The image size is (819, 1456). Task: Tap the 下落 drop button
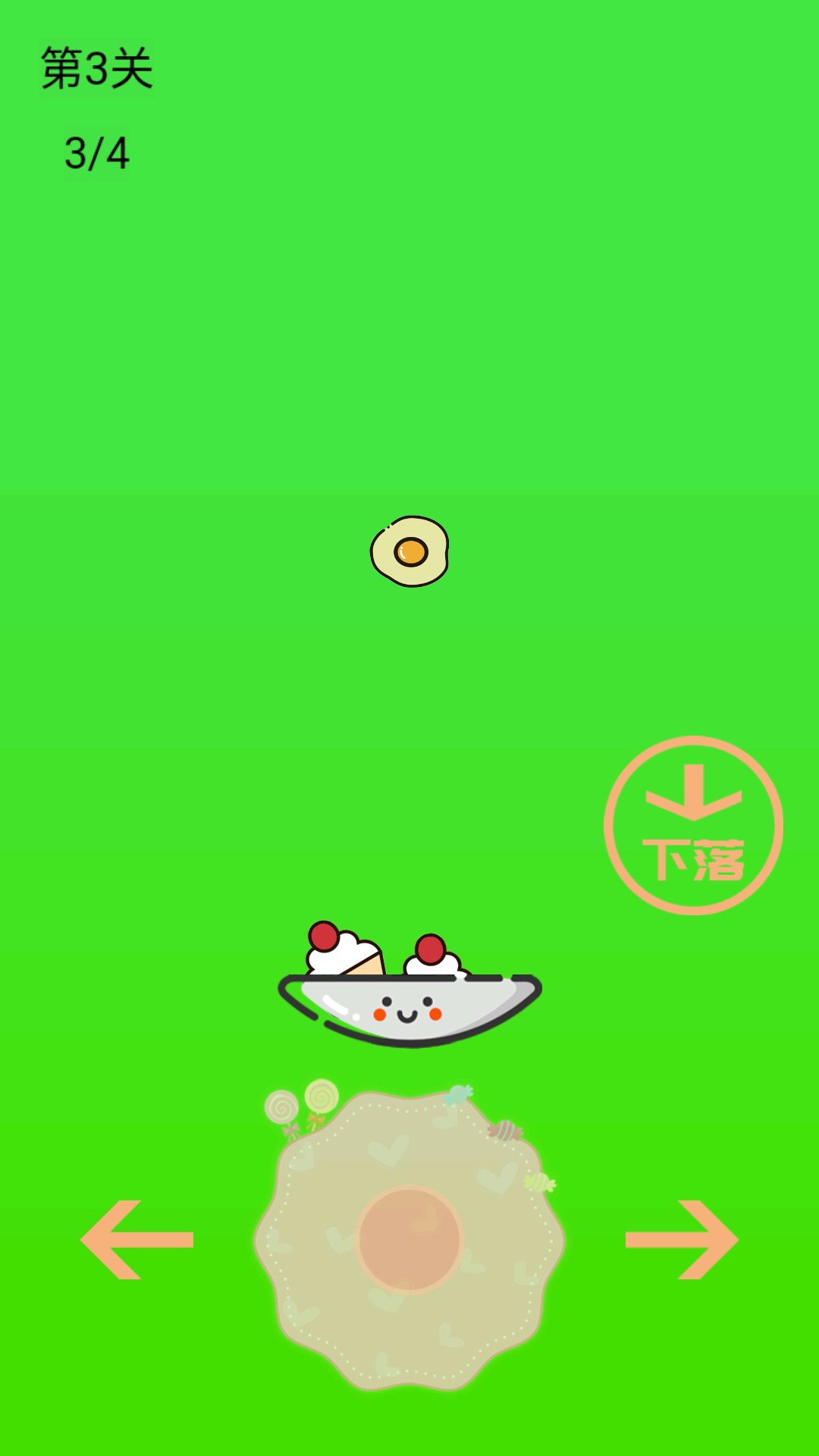[x=693, y=825]
